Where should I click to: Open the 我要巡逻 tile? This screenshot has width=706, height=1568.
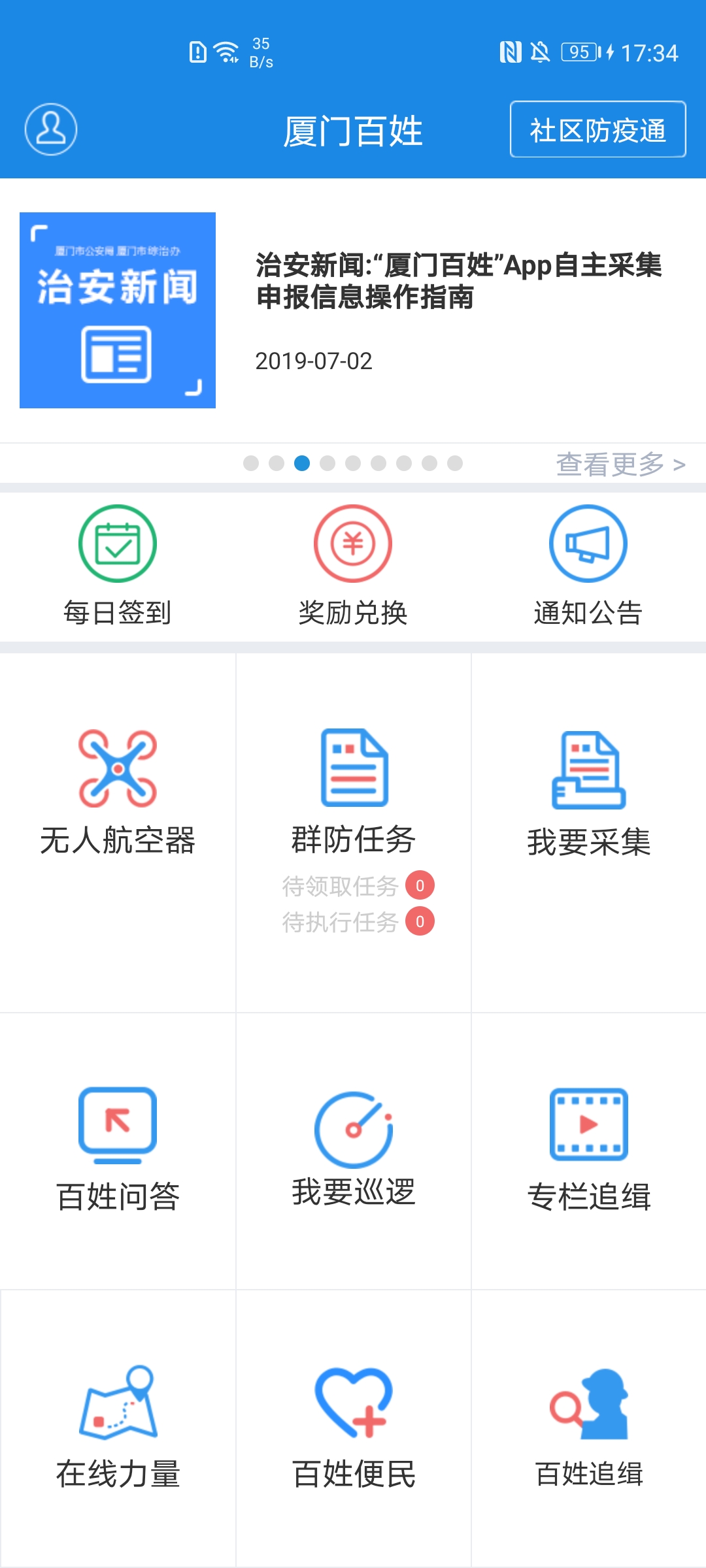click(353, 1151)
